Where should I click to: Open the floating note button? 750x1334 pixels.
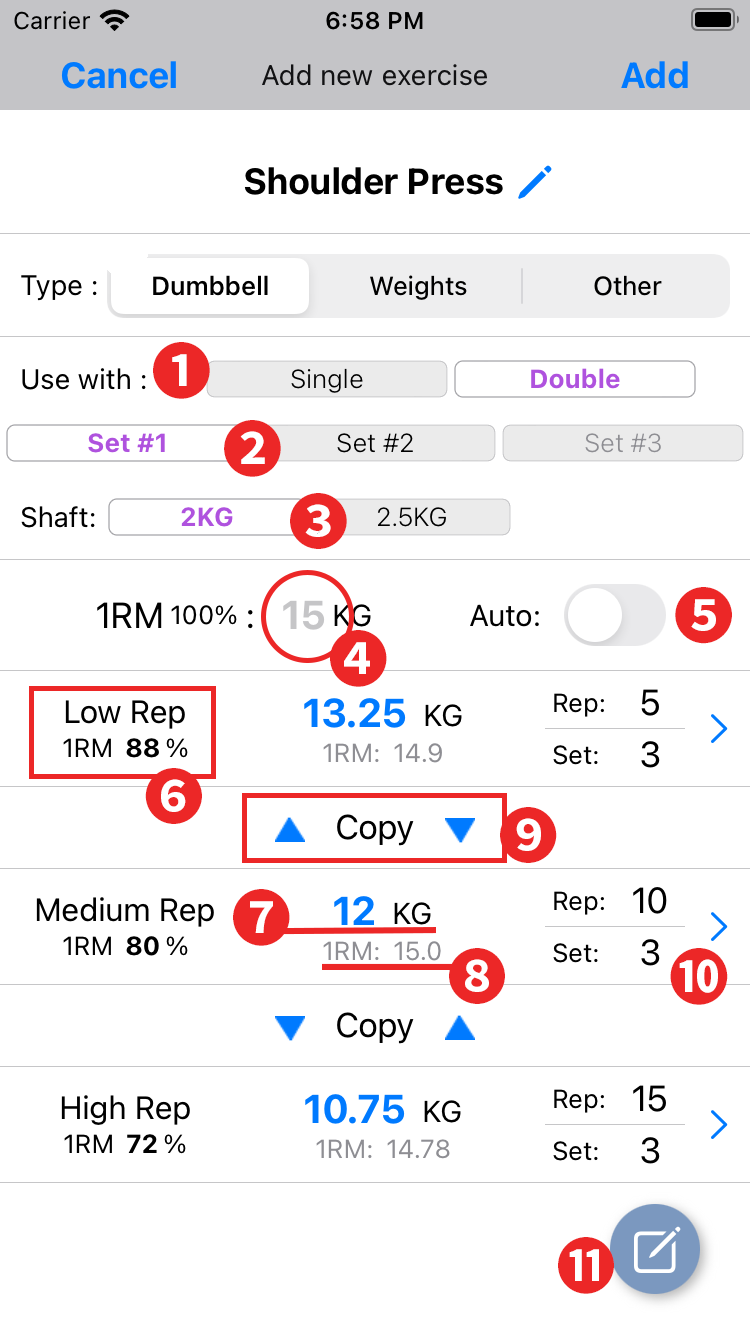[655, 1250]
